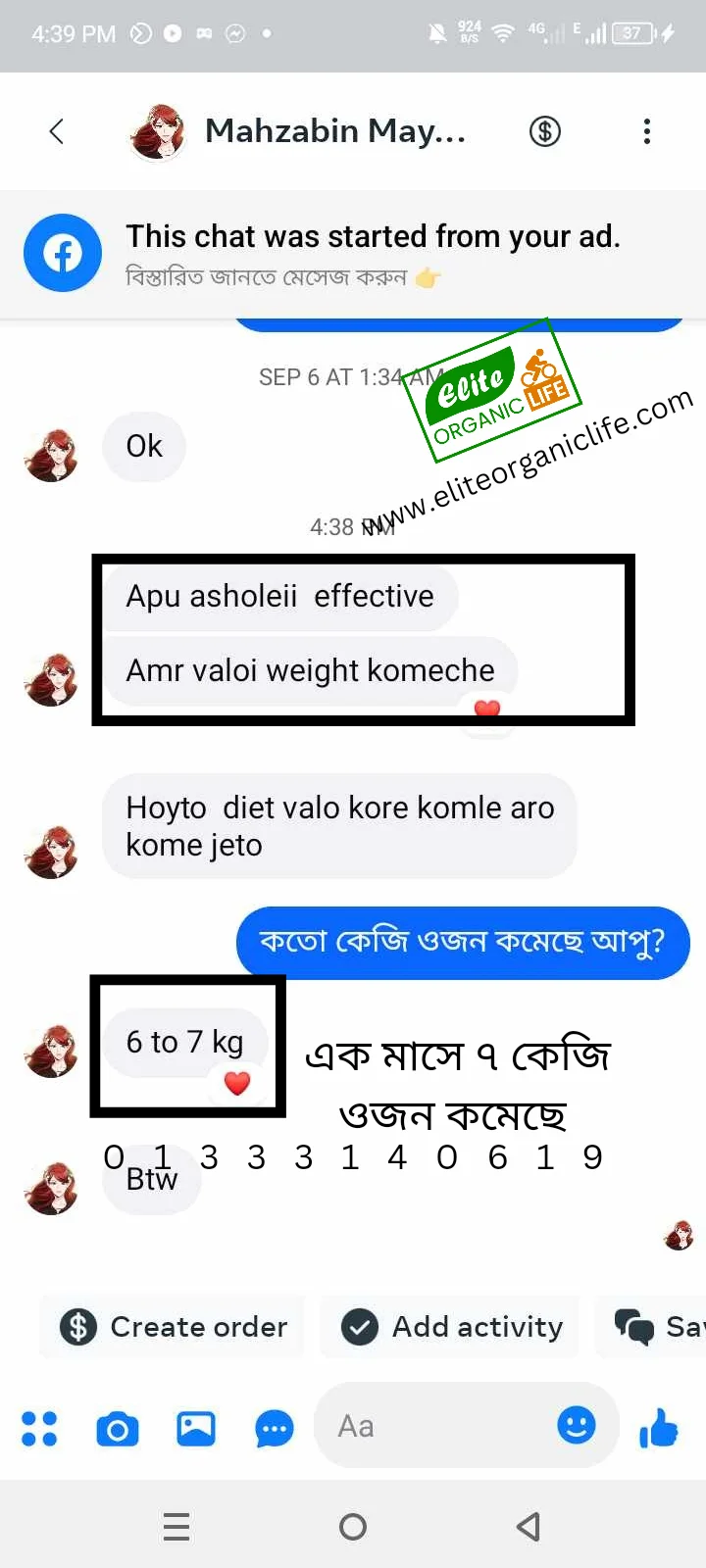706x1568 pixels.
Task: Go back from the chat
Action: pyautogui.click(x=57, y=131)
